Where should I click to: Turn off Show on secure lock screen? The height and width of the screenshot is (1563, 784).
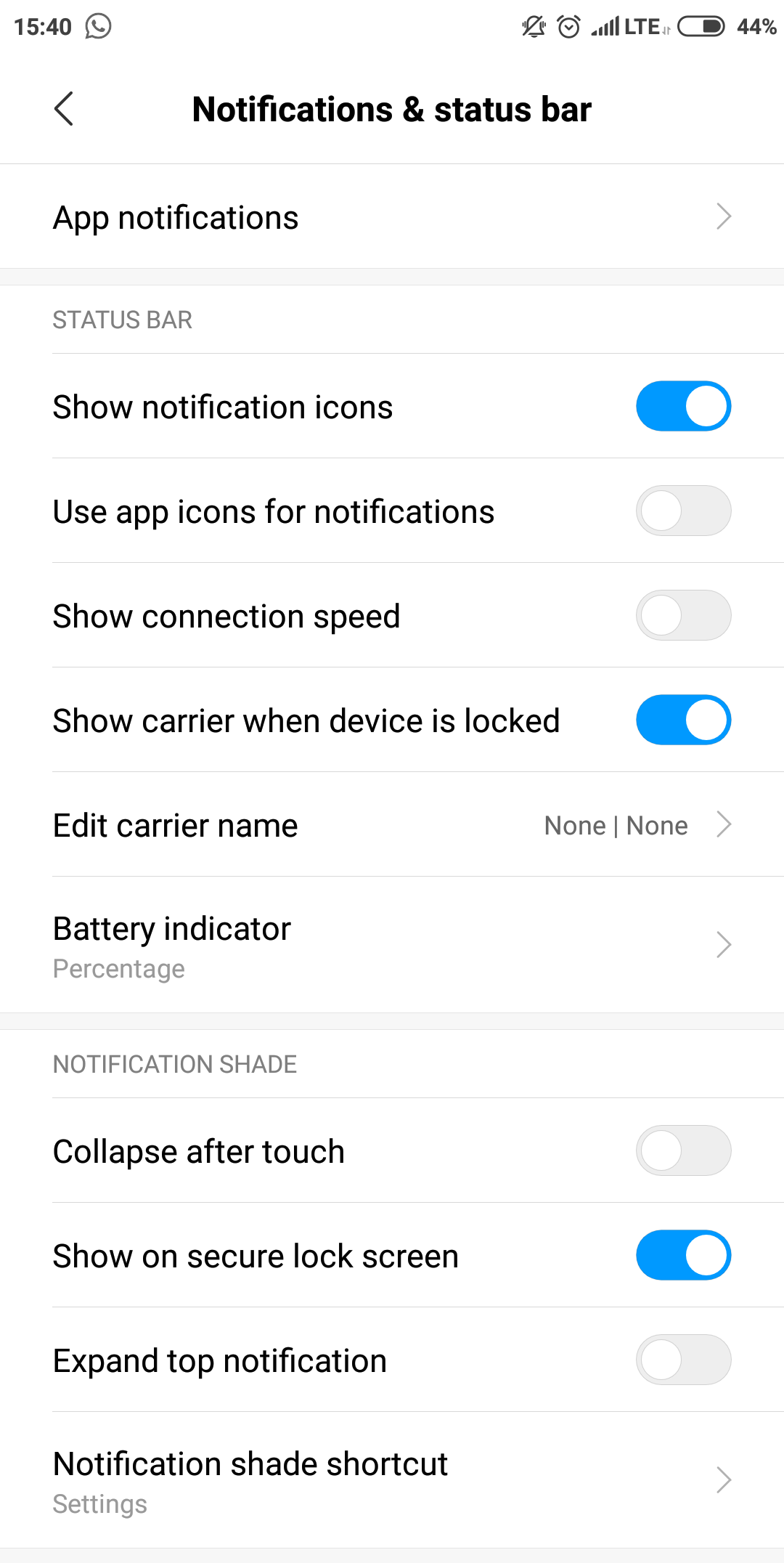point(683,1255)
